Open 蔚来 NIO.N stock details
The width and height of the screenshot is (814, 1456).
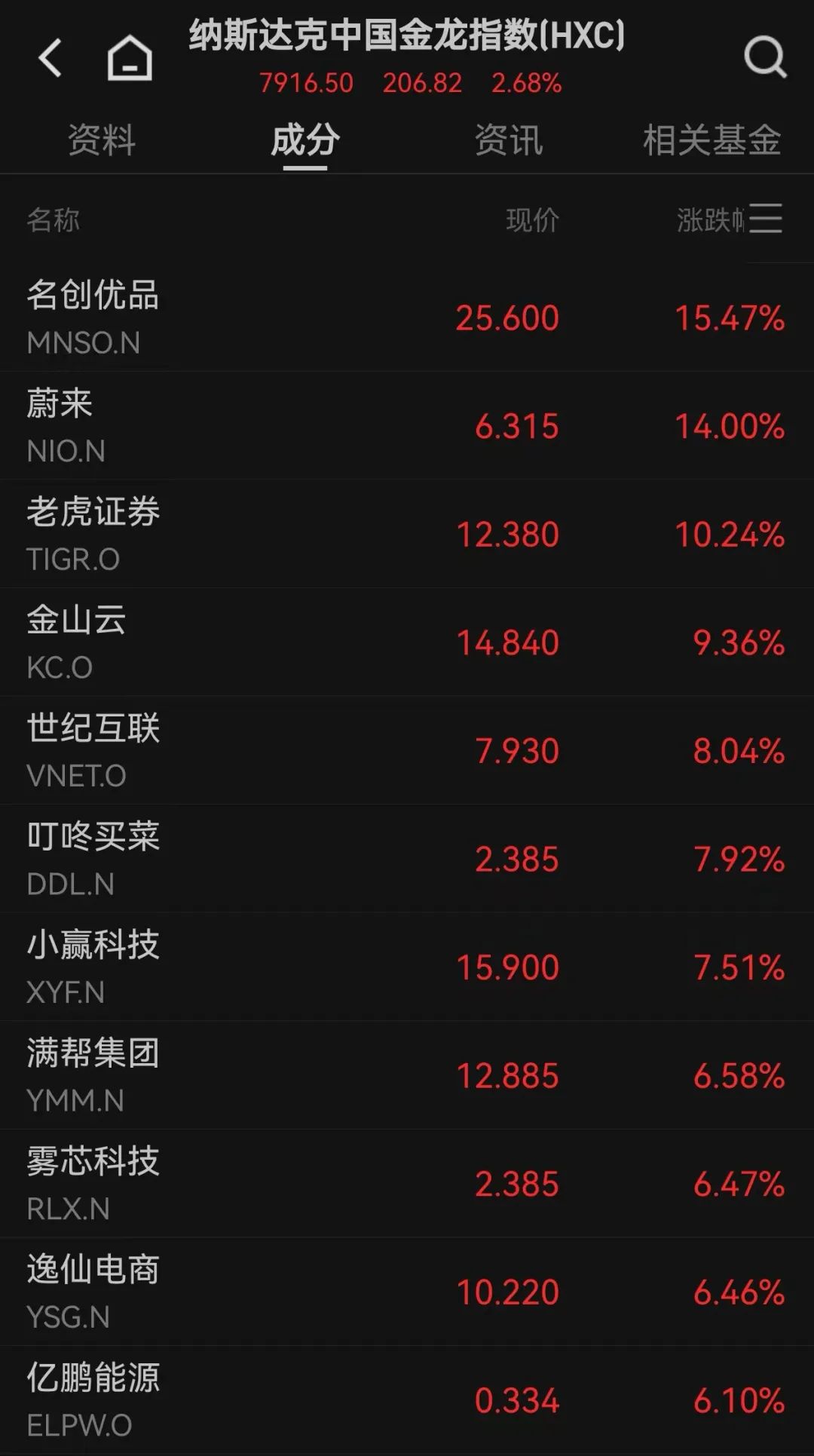point(407,425)
